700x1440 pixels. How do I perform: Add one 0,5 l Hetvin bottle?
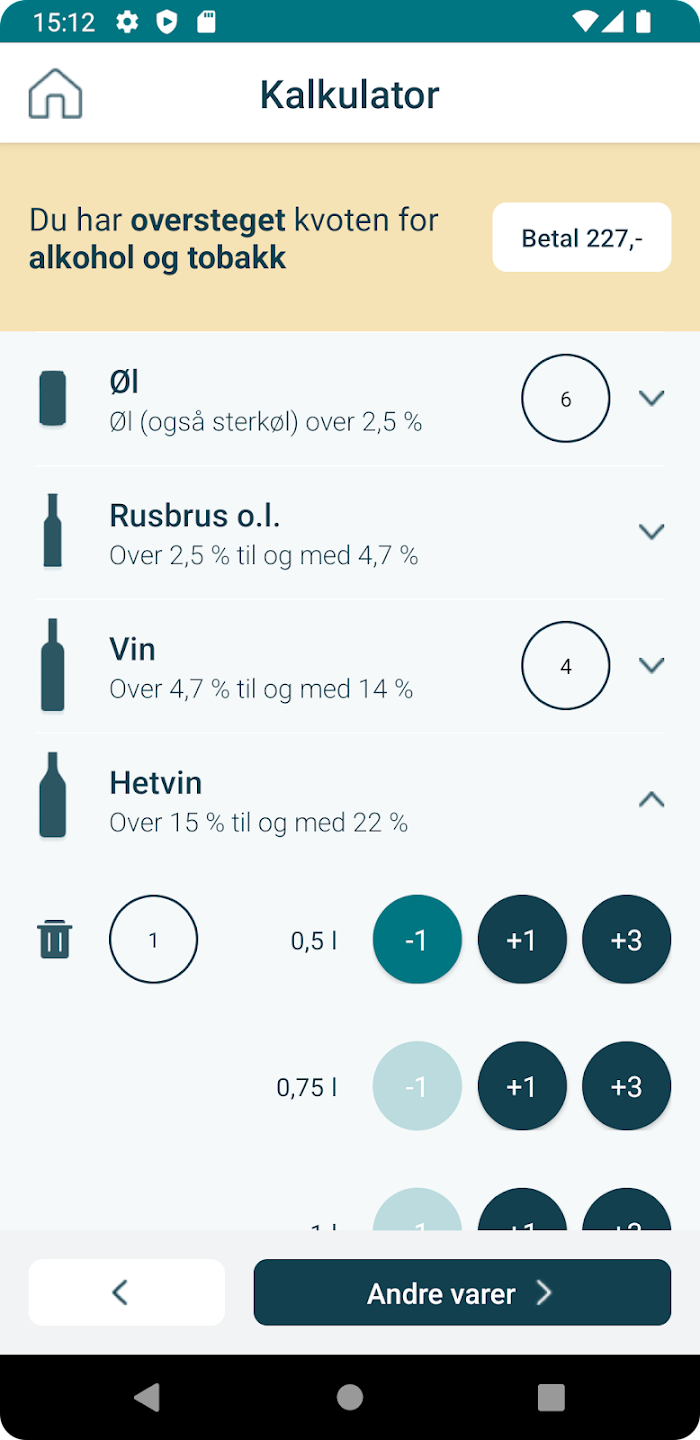tap(522, 940)
